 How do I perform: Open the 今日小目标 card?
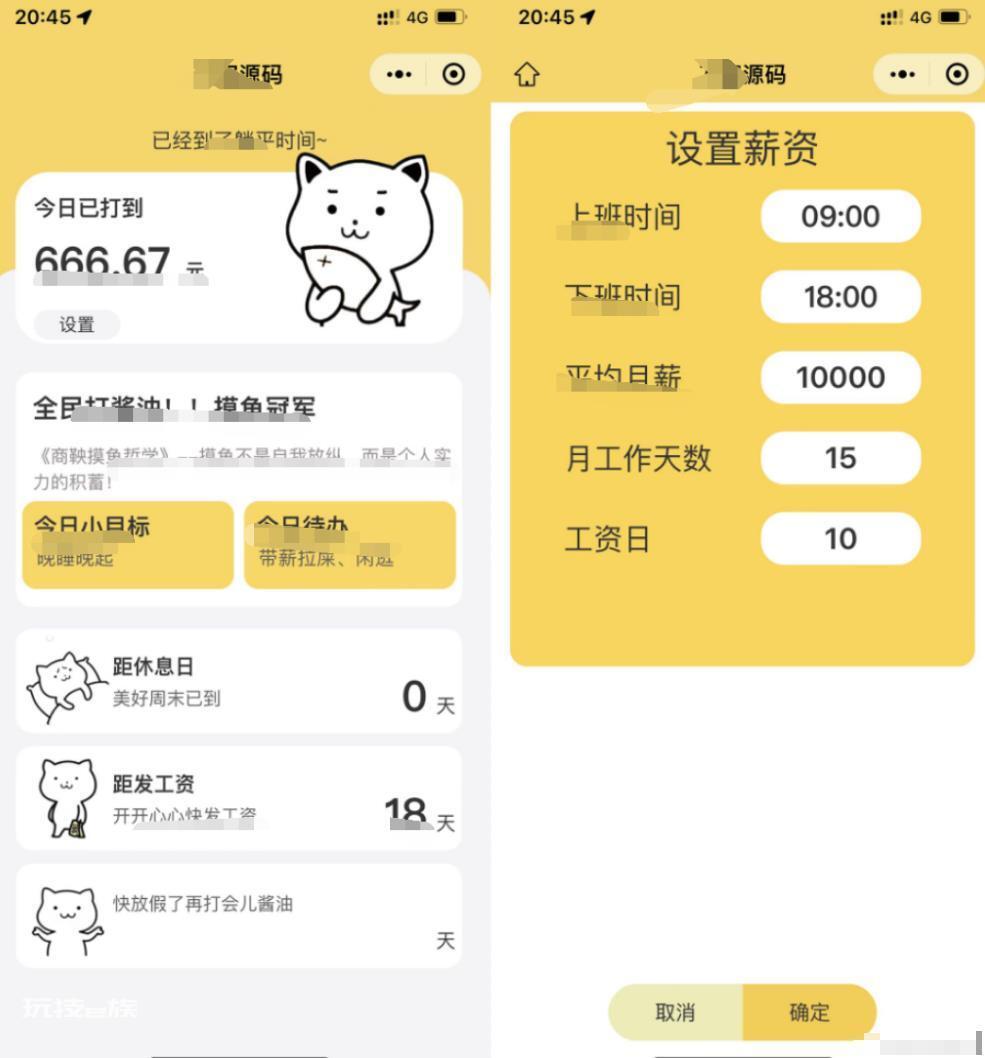click(x=128, y=544)
